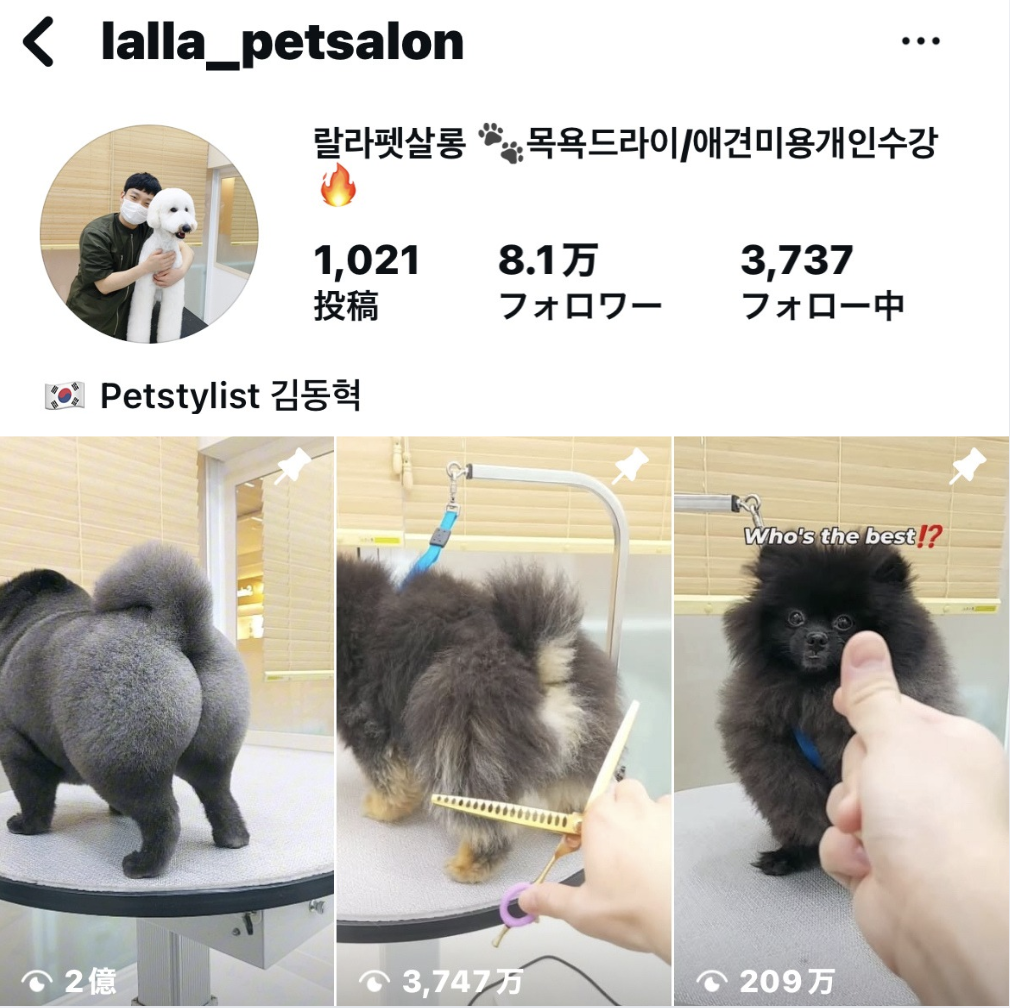
Task: Open the three-dot overflow menu
Action: (921, 42)
